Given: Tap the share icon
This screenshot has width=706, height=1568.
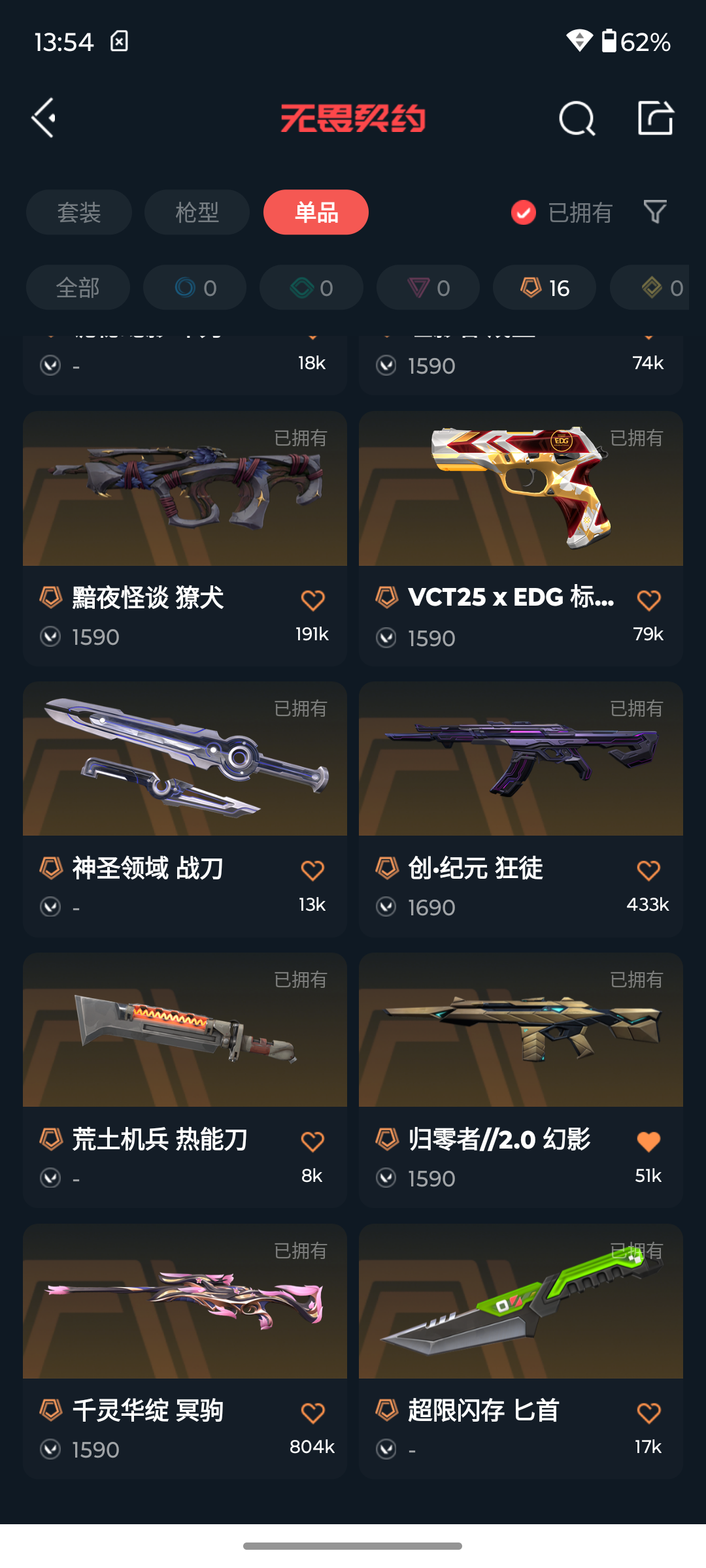Looking at the screenshot, I should (x=656, y=118).
